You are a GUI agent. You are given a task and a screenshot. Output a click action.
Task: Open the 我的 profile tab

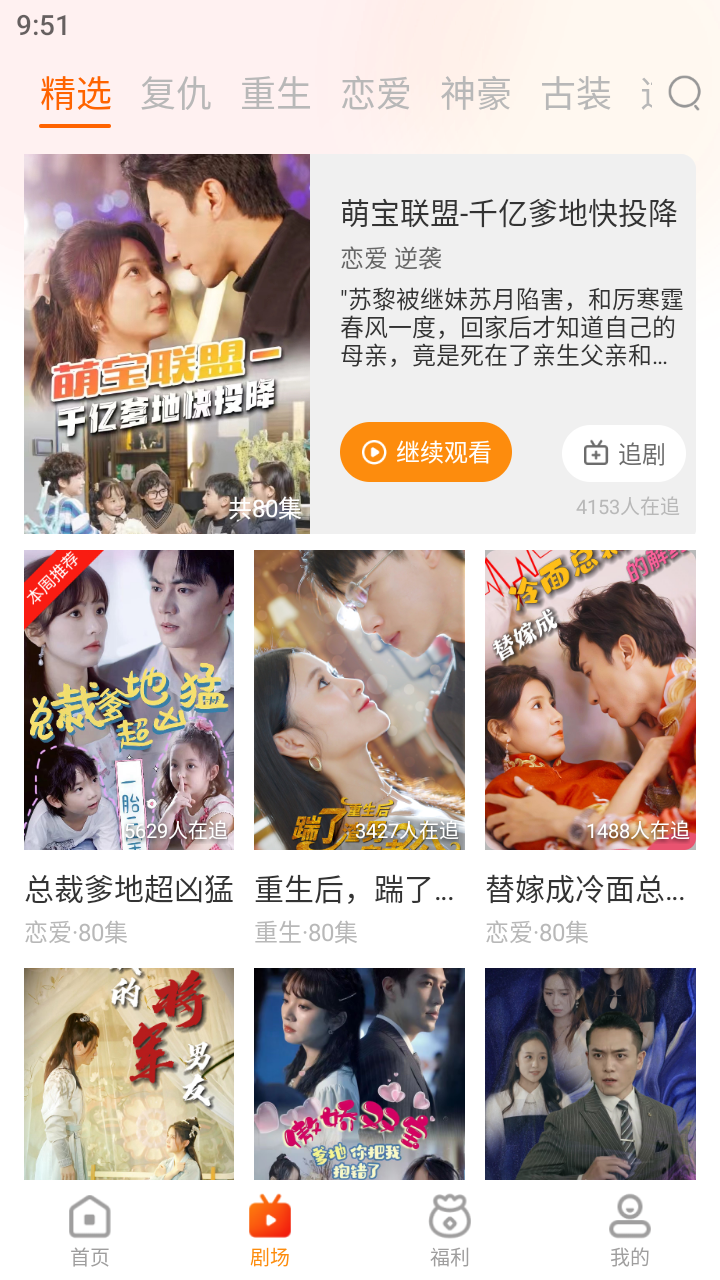[630, 1231]
